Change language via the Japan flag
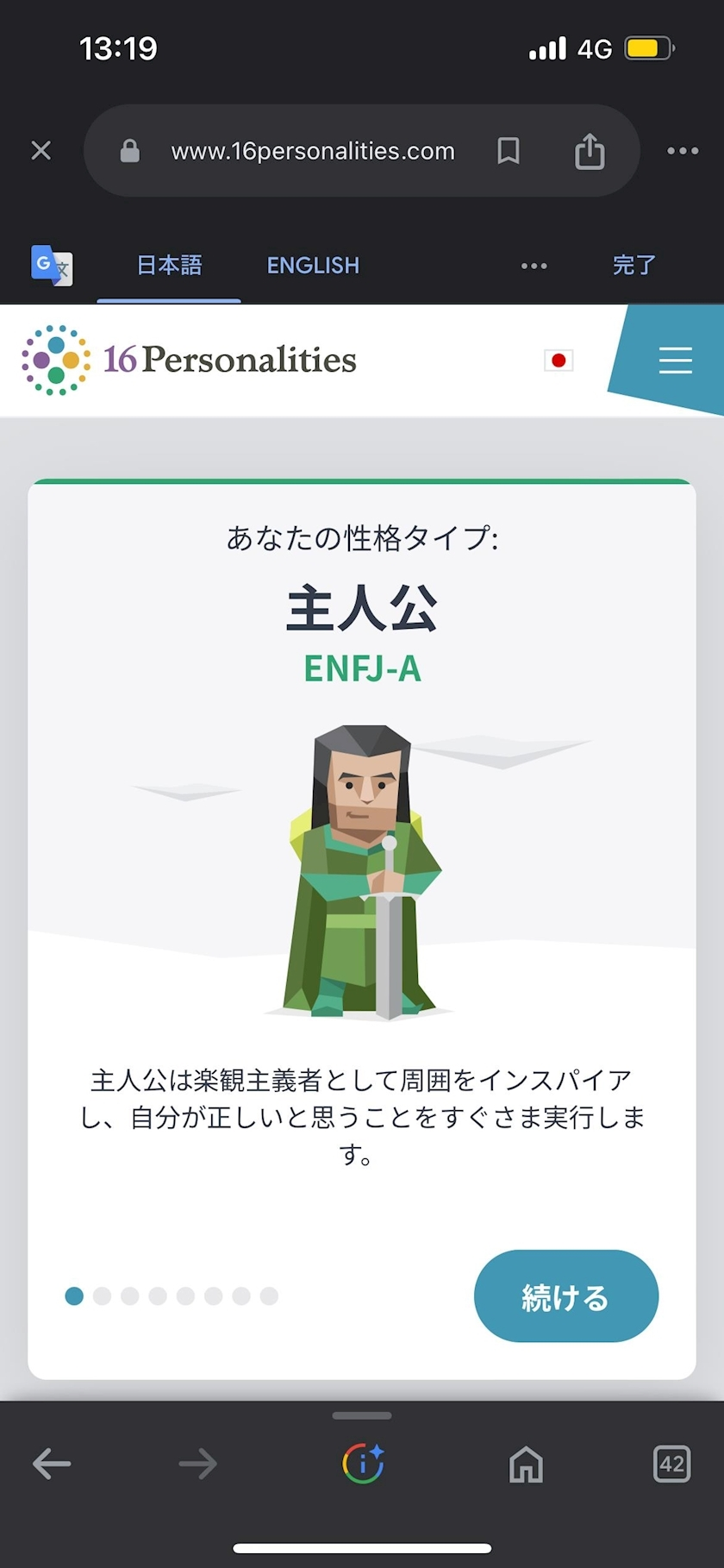The height and width of the screenshot is (1568, 724). 559,361
